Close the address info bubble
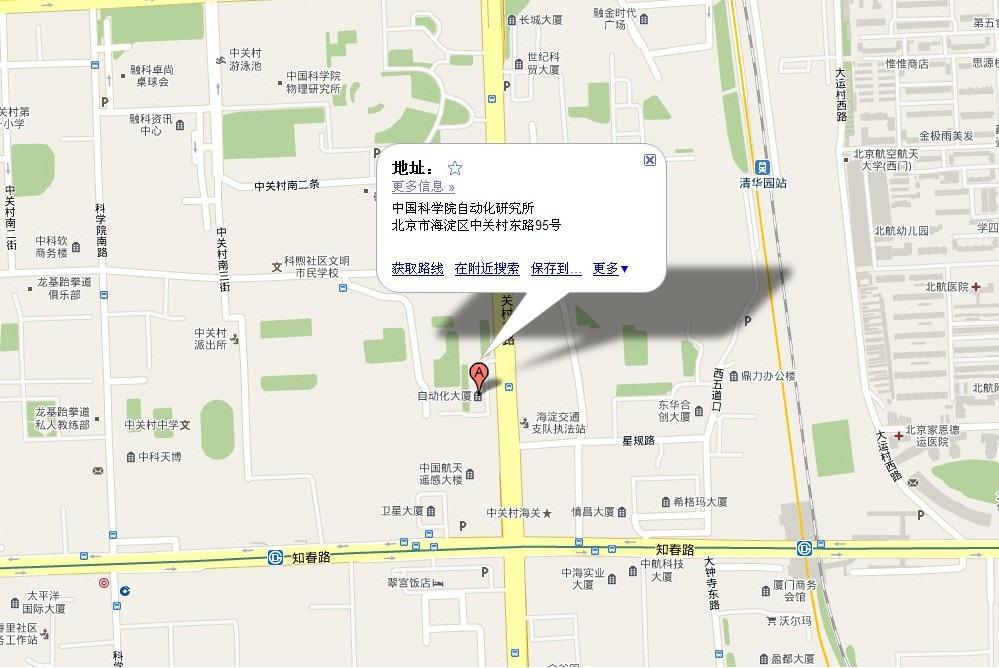This screenshot has width=999, height=668. (x=649, y=159)
